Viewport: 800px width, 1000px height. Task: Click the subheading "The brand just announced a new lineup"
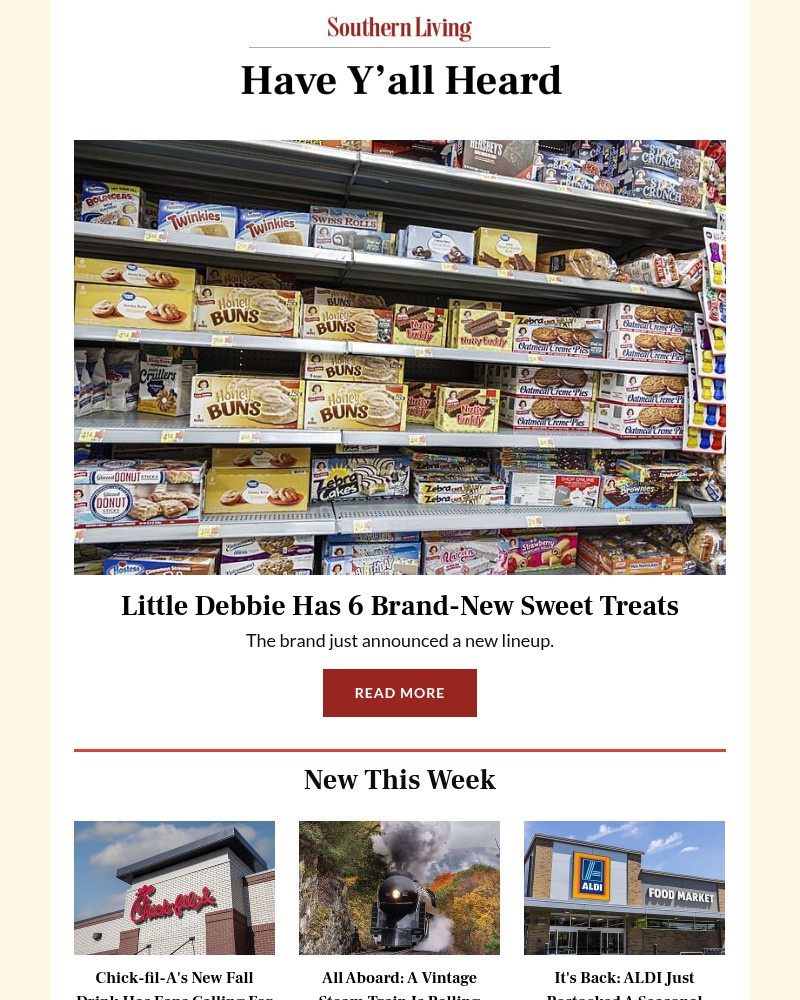click(399, 640)
